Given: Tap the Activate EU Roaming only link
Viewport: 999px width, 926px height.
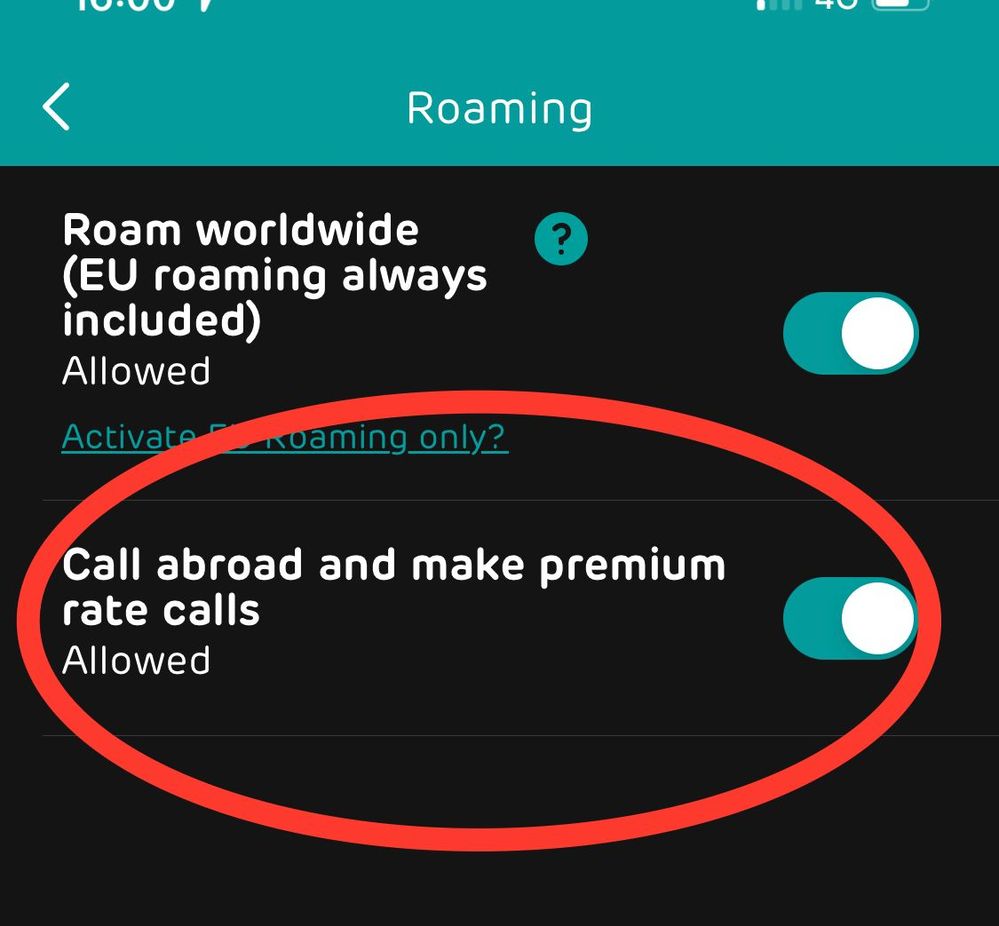Looking at the screenshot, I should coord(285,437).
